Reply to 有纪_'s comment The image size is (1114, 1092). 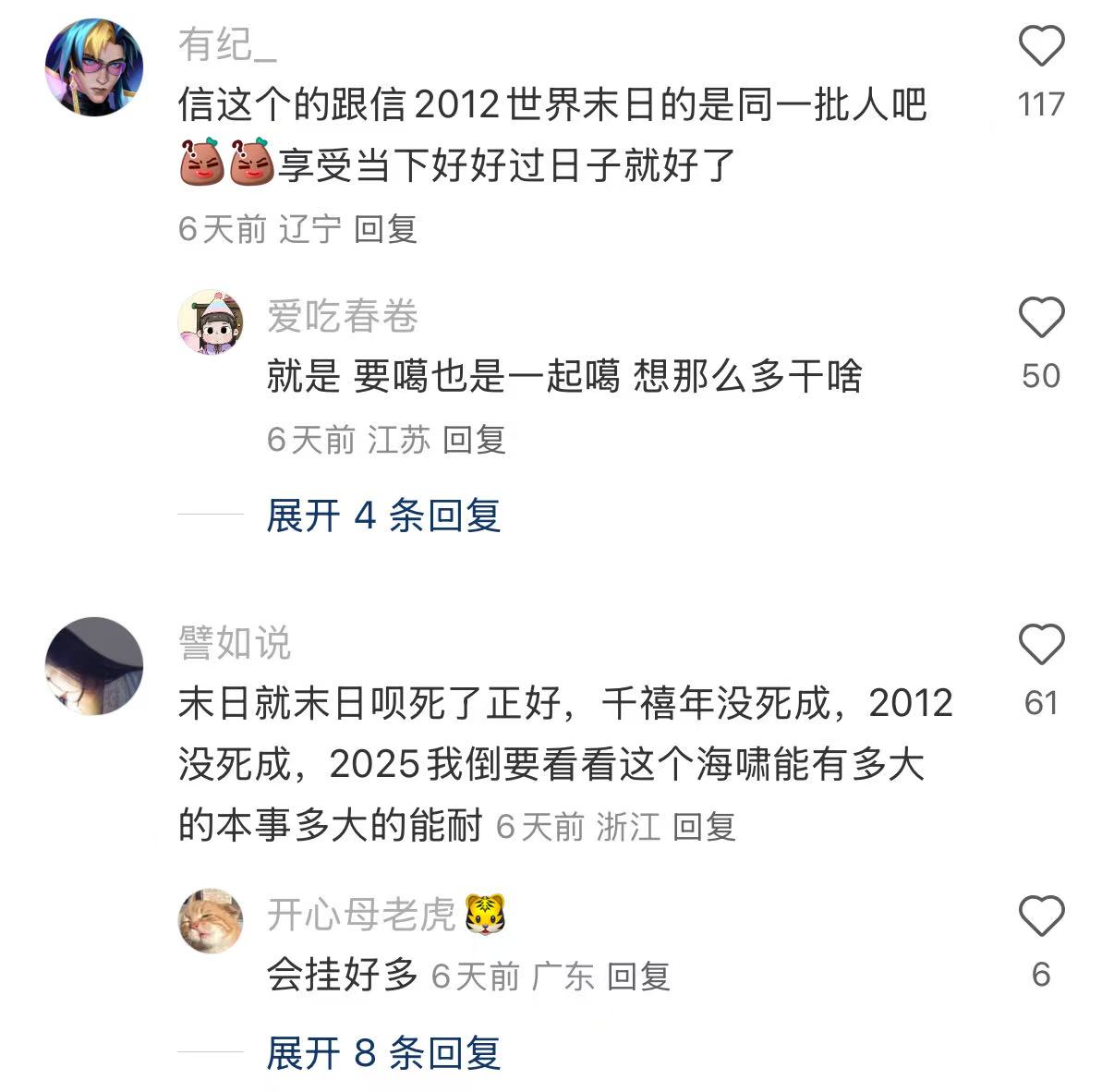click(385, 229)
